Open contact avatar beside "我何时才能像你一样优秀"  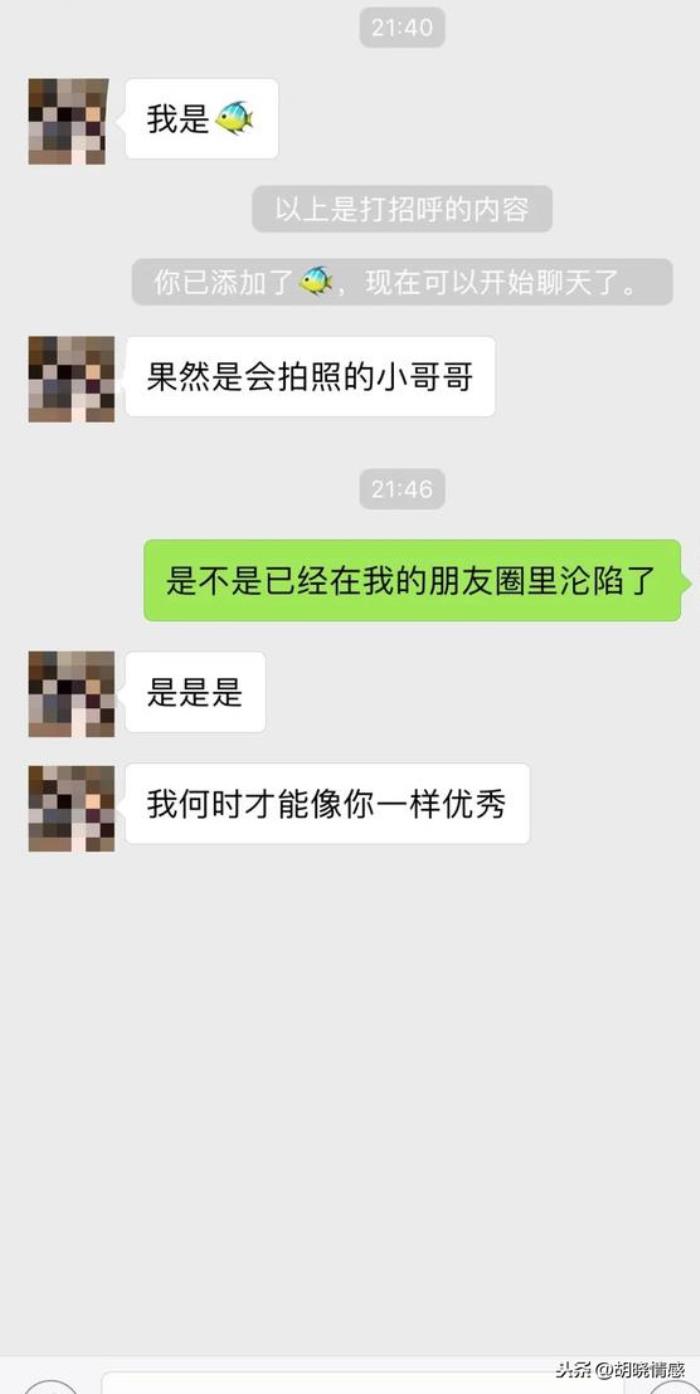(x=71, y=807)
